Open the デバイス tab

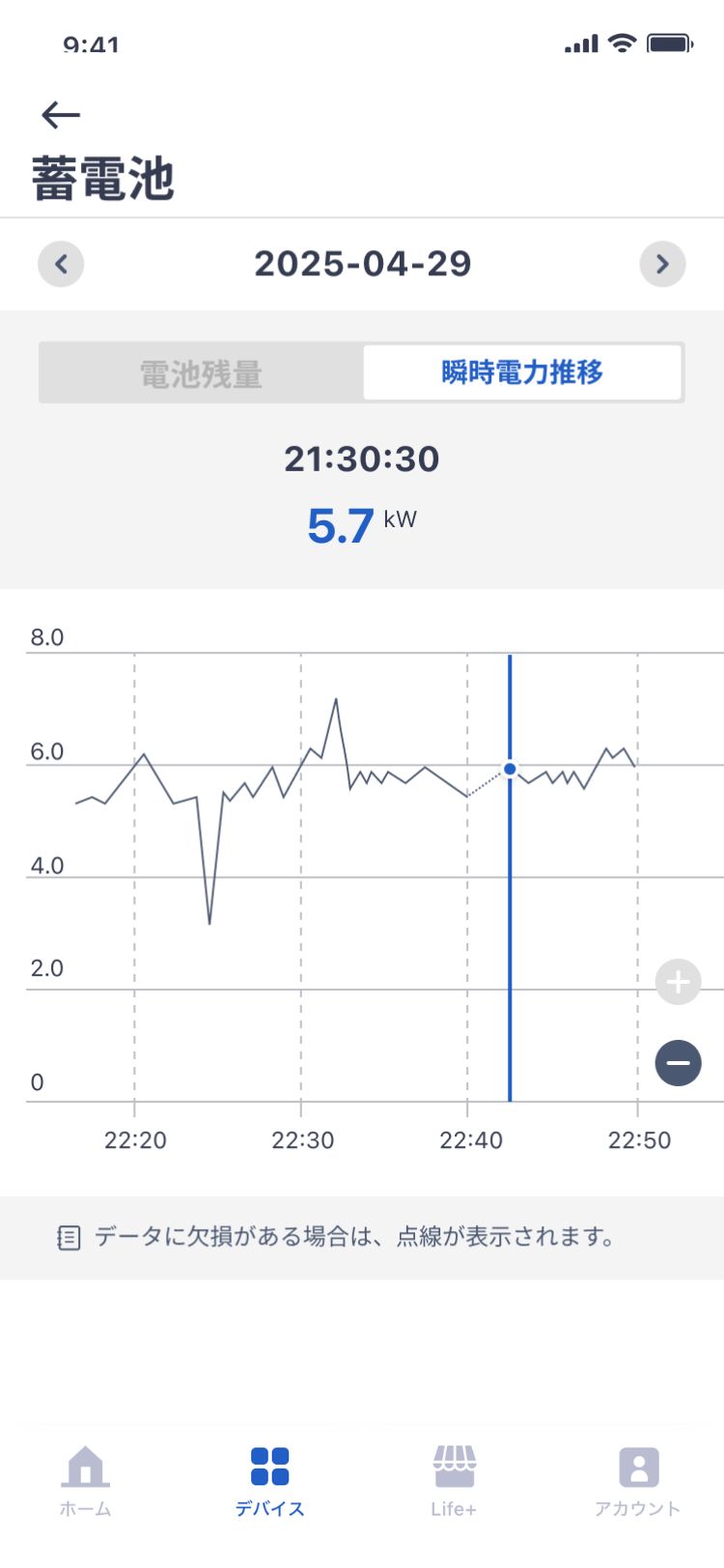tap(269, 1481)
